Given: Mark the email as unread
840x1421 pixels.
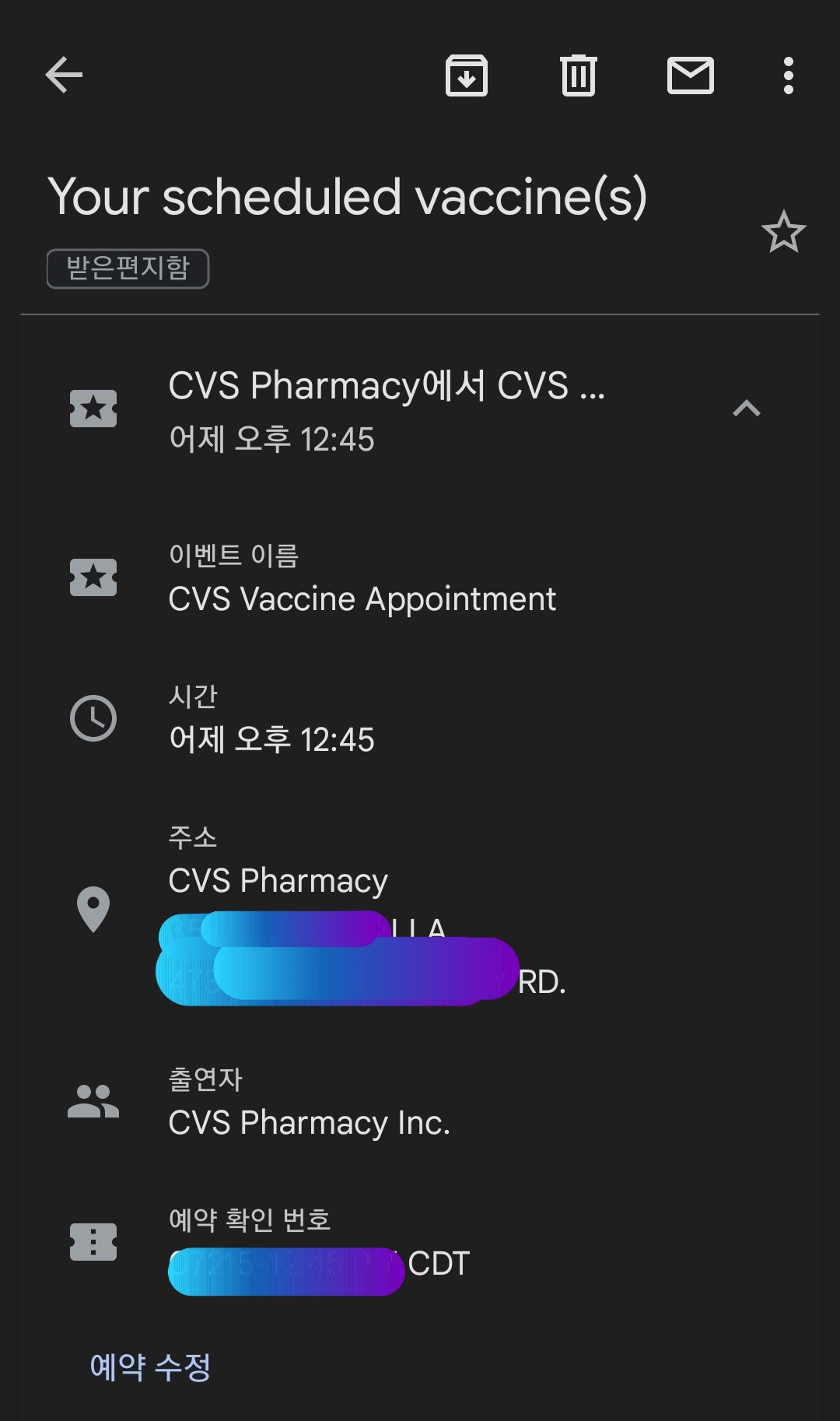Looking at the screenshot, I should (x=691, y=75).
